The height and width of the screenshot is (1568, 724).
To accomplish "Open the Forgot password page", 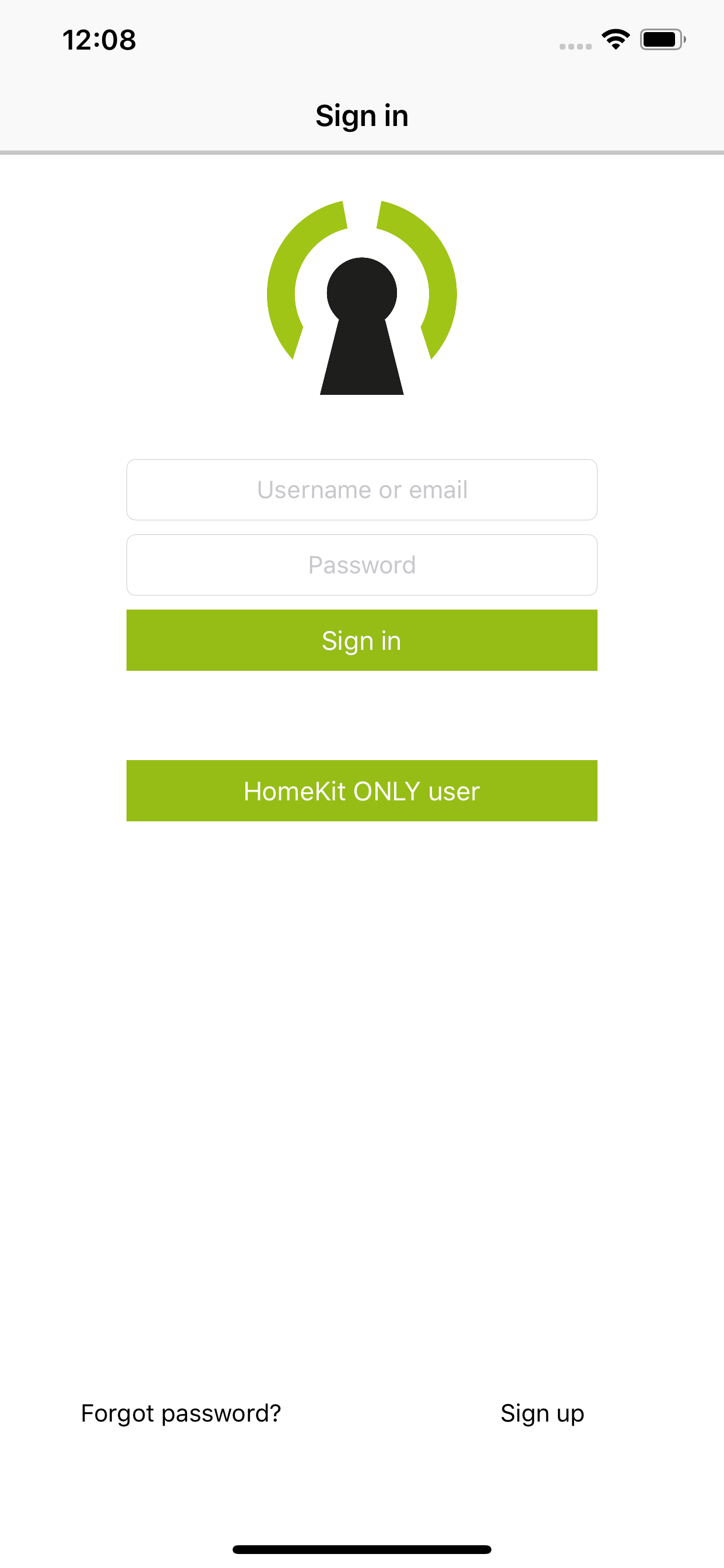I will point(180,1413).
